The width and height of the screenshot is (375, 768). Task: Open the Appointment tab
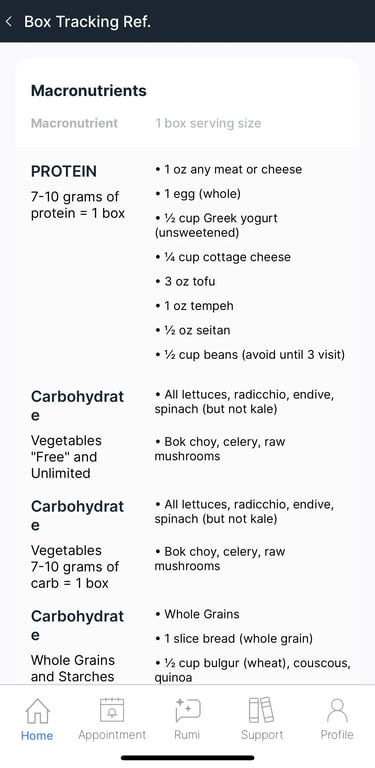coord(112,719)
